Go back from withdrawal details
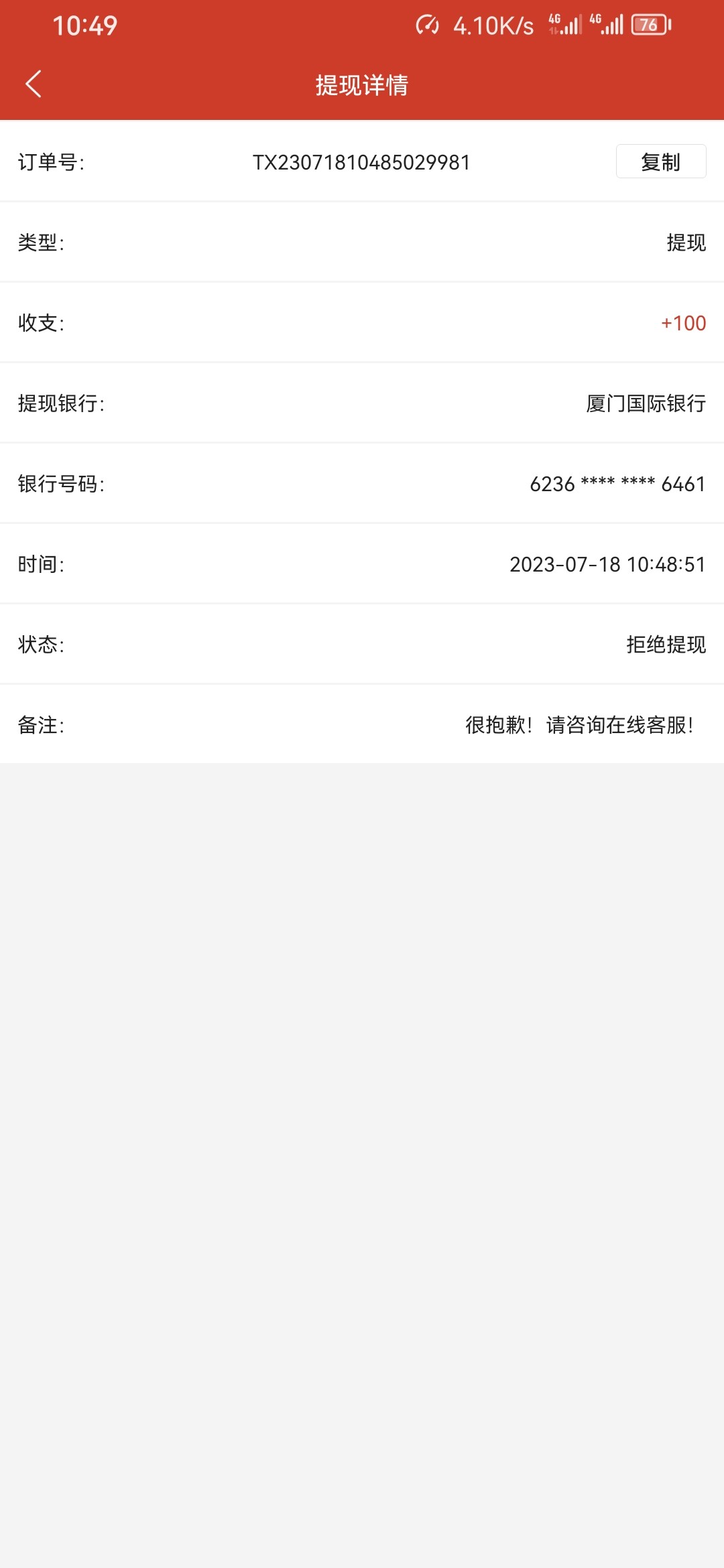The height and width of the screenshot is (1568, 724). (34, 84)
